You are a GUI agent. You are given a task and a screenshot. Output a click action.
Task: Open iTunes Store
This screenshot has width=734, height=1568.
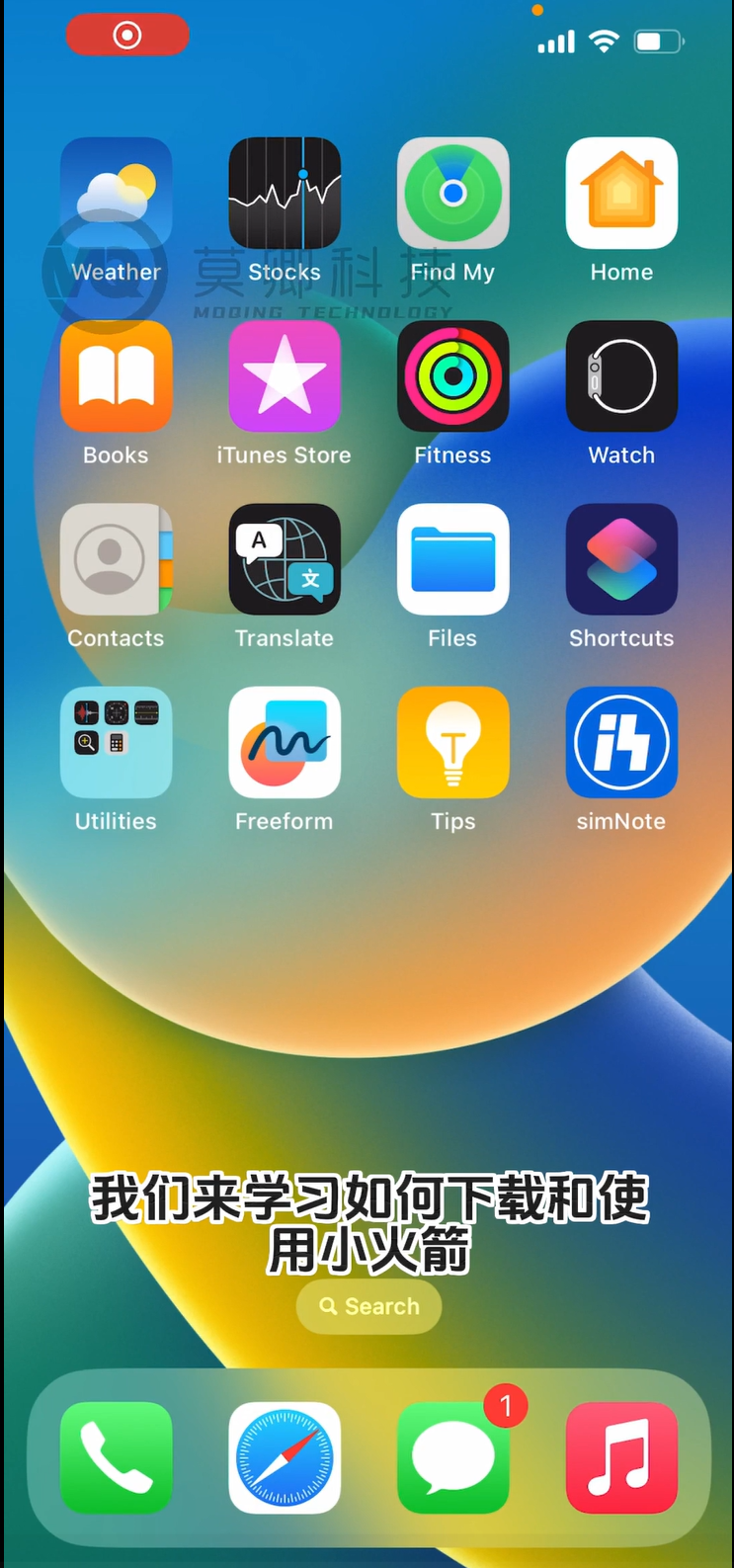pyautogui.click(x=285, y=376)
